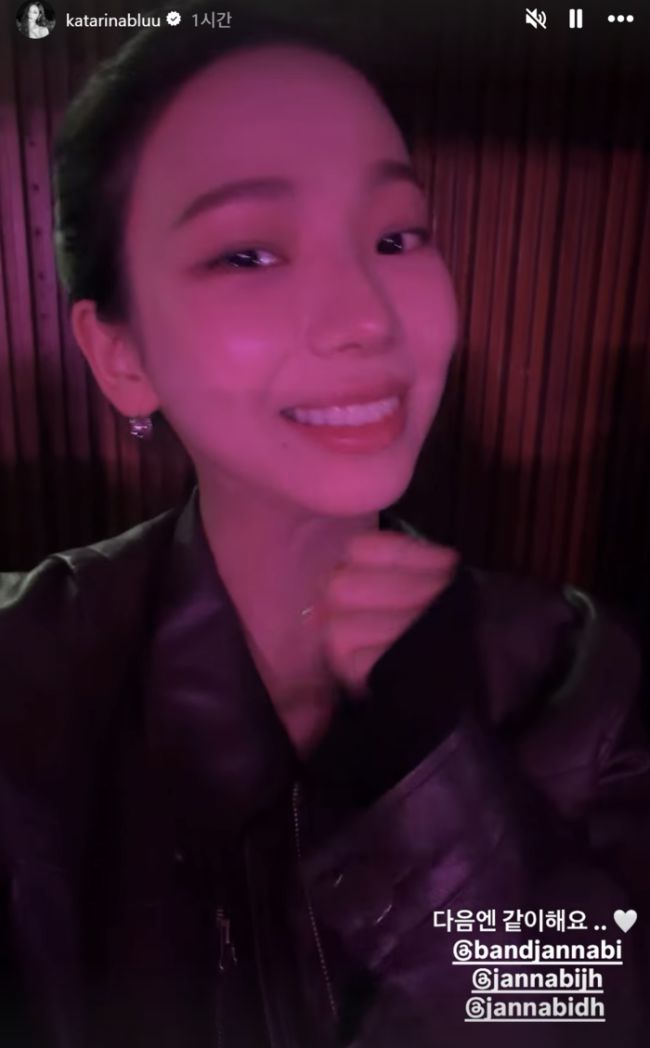The height and width of the screenshot is (1048, 650).
Task: Unmute the story audio
Action: click(x=535, y=18)
